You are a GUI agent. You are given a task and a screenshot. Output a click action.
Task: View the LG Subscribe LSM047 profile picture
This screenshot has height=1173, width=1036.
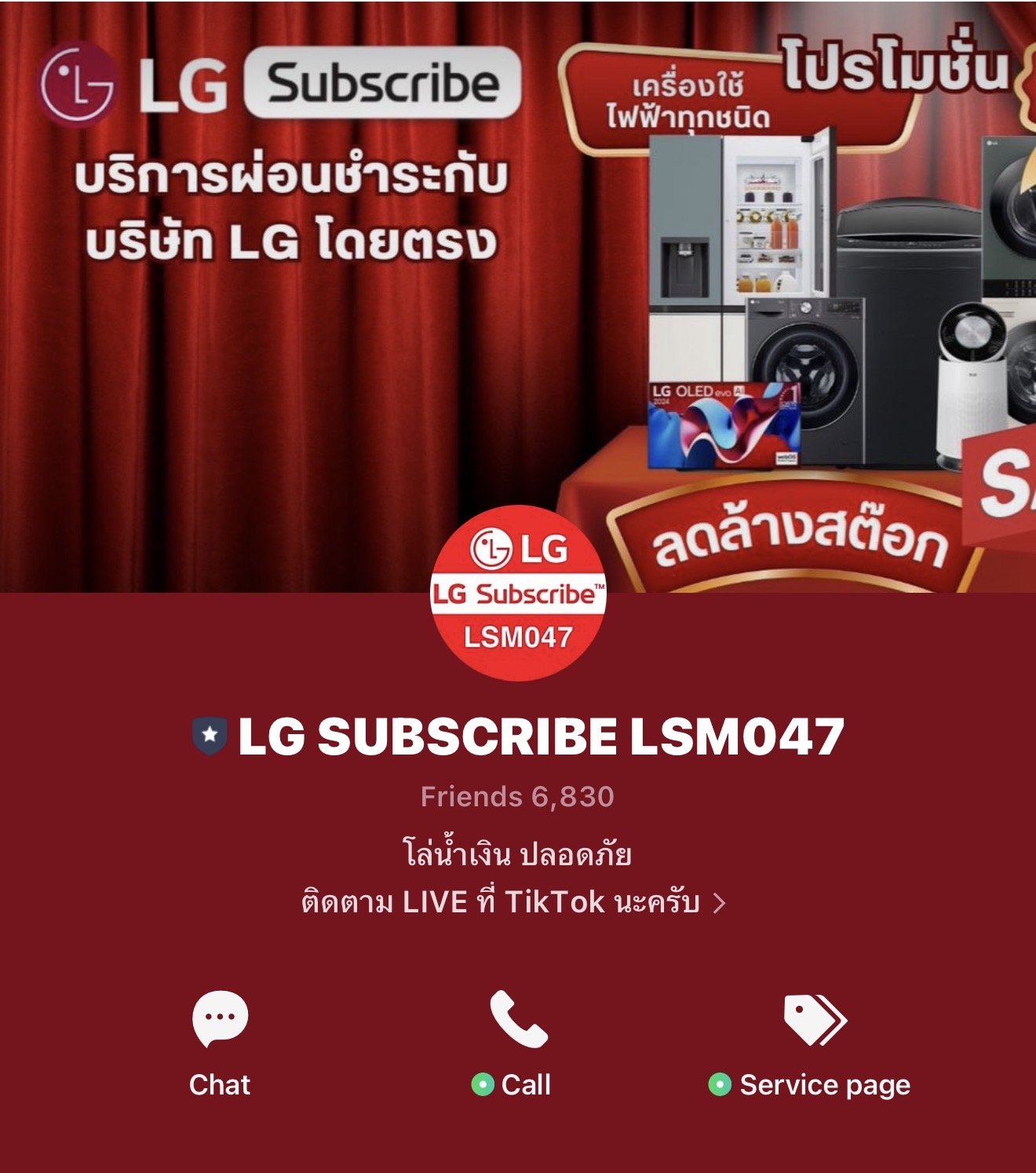pos(518,594)
